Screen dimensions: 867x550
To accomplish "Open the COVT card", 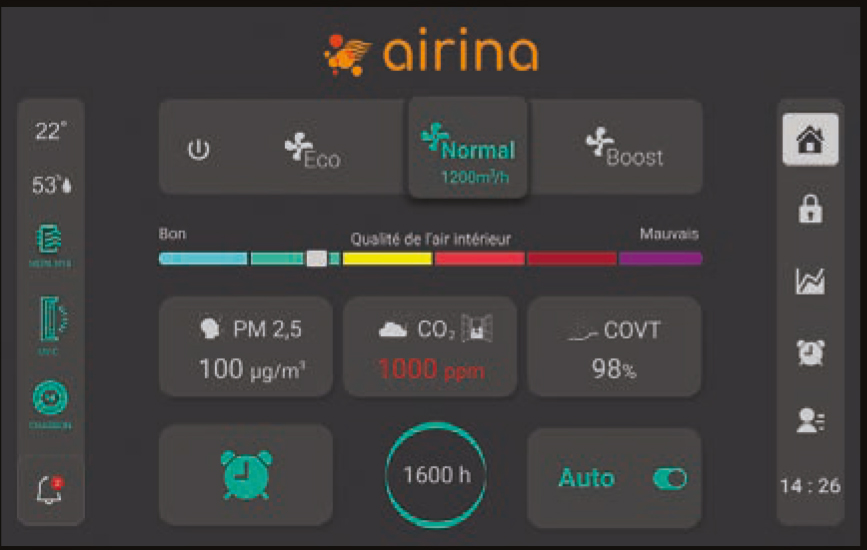I will pyautogui.click(x=614, y=348).
